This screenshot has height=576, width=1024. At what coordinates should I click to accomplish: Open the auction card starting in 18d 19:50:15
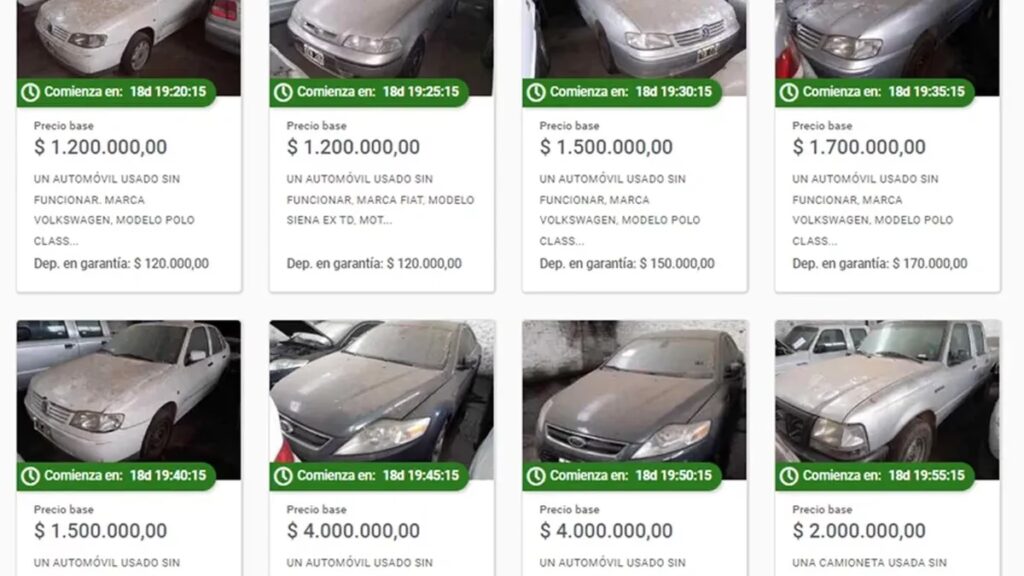634,400
